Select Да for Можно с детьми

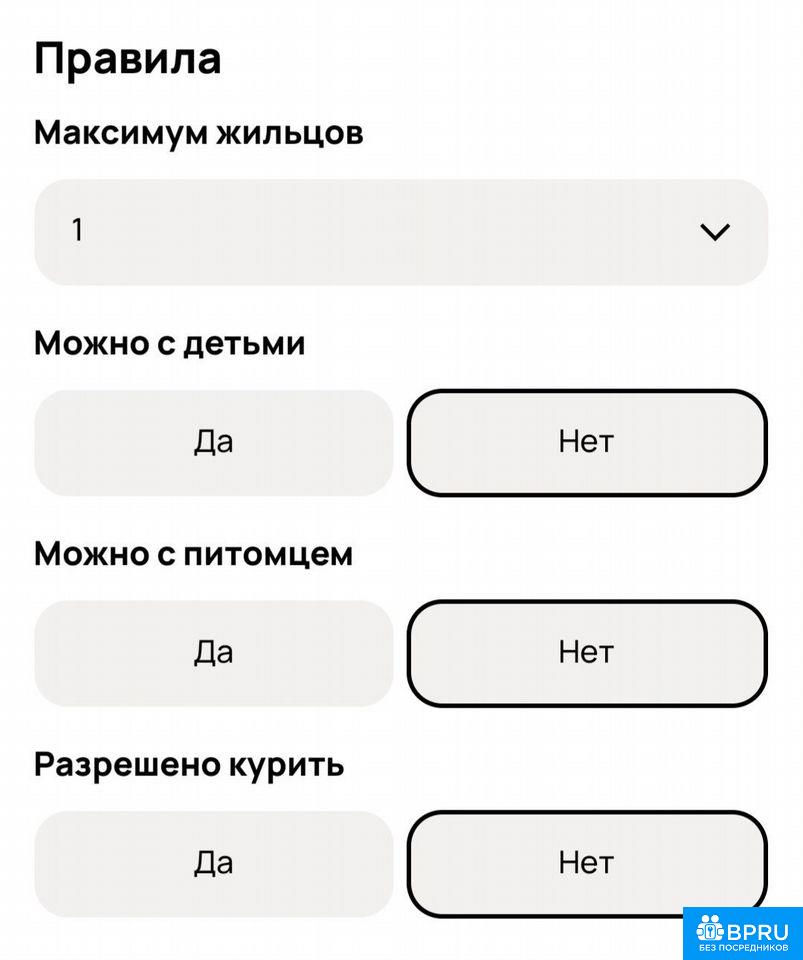(214, 443)
